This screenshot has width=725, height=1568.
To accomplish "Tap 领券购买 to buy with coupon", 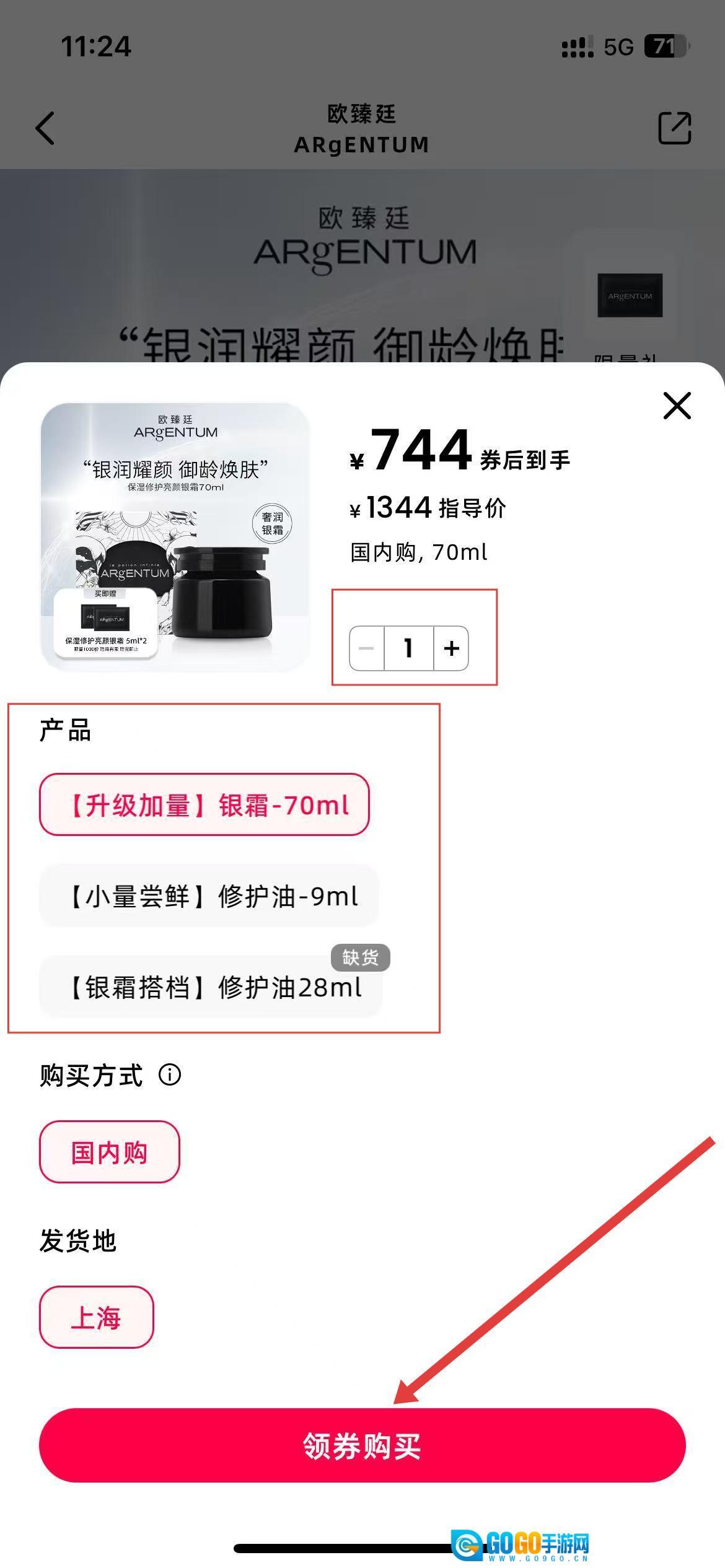I will point(362,1446).
